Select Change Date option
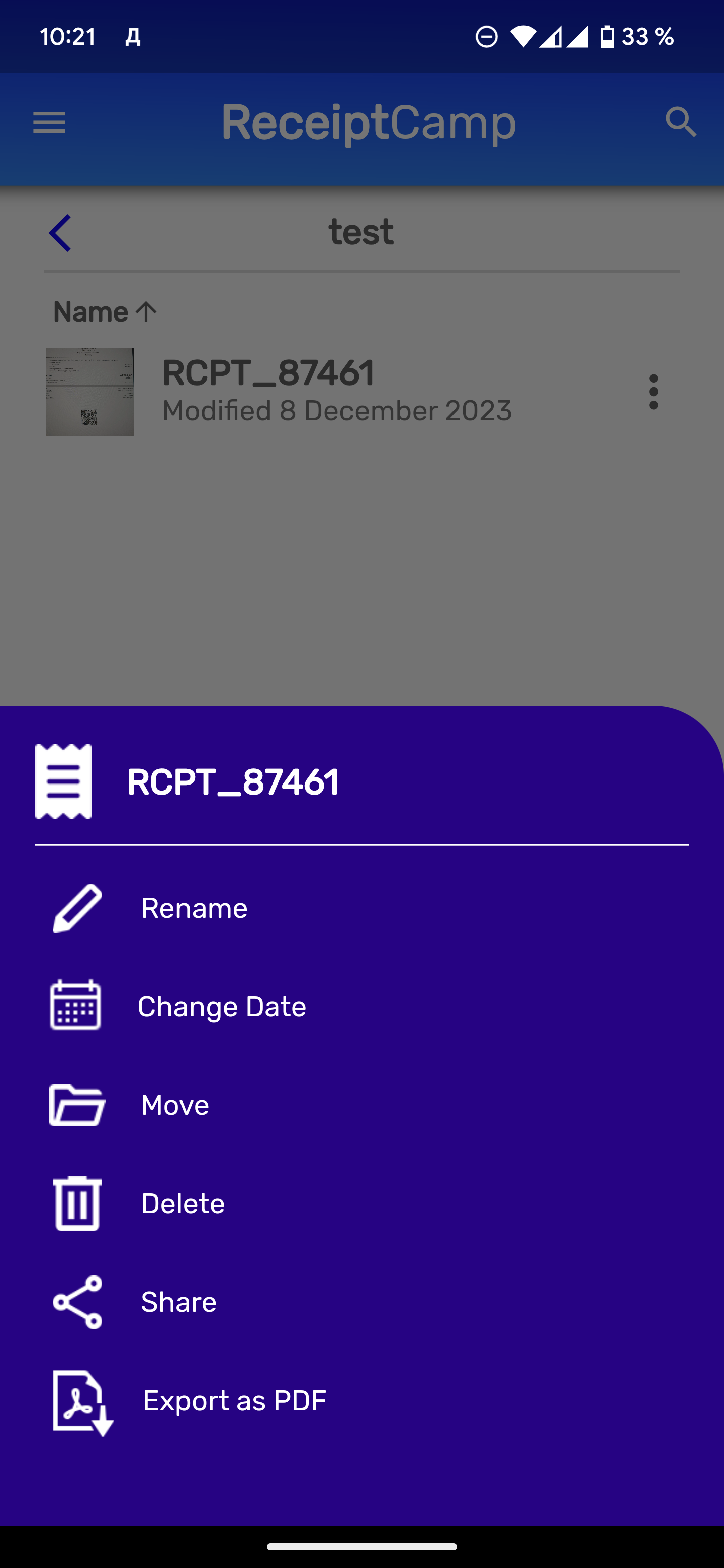 click(x=221, y=1006)
